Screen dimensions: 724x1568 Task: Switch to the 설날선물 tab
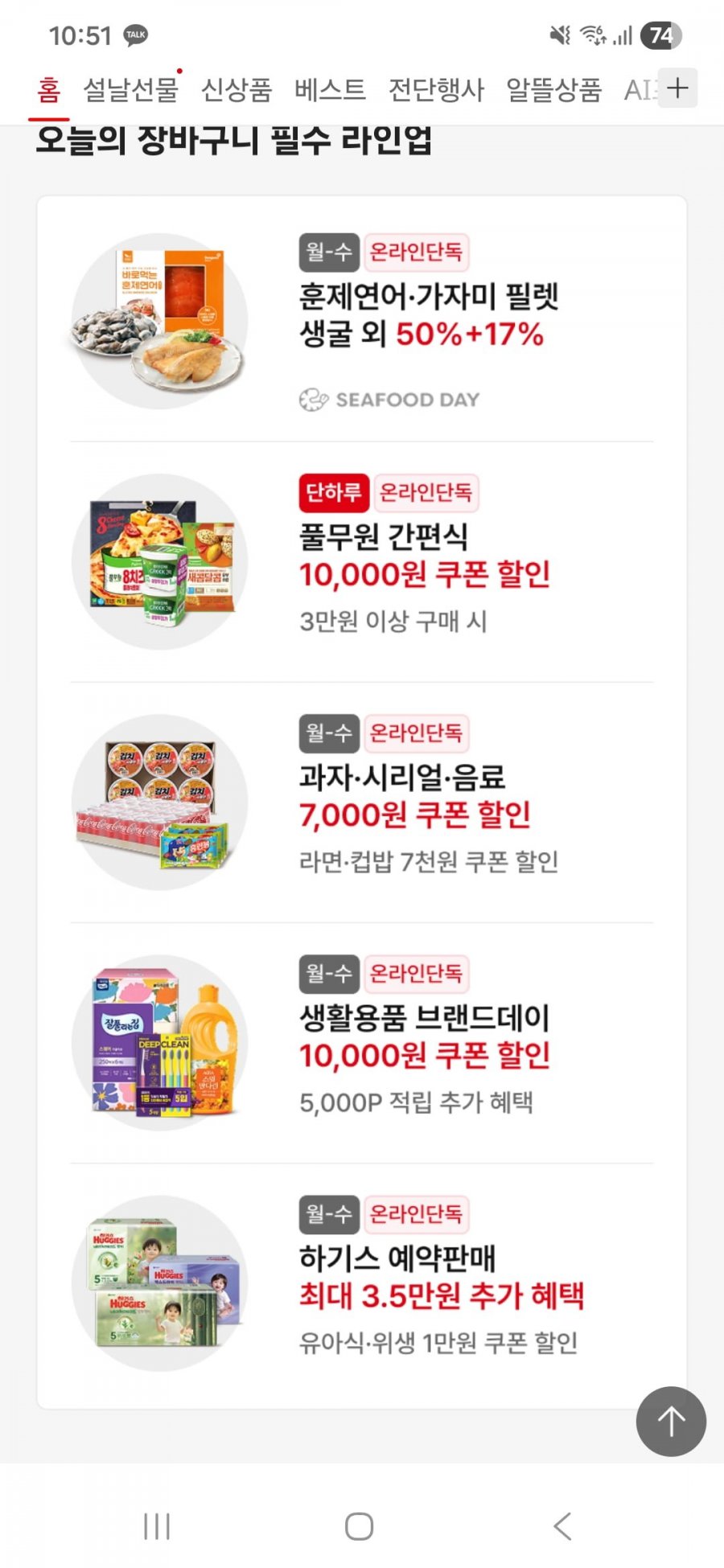[130, 89]
